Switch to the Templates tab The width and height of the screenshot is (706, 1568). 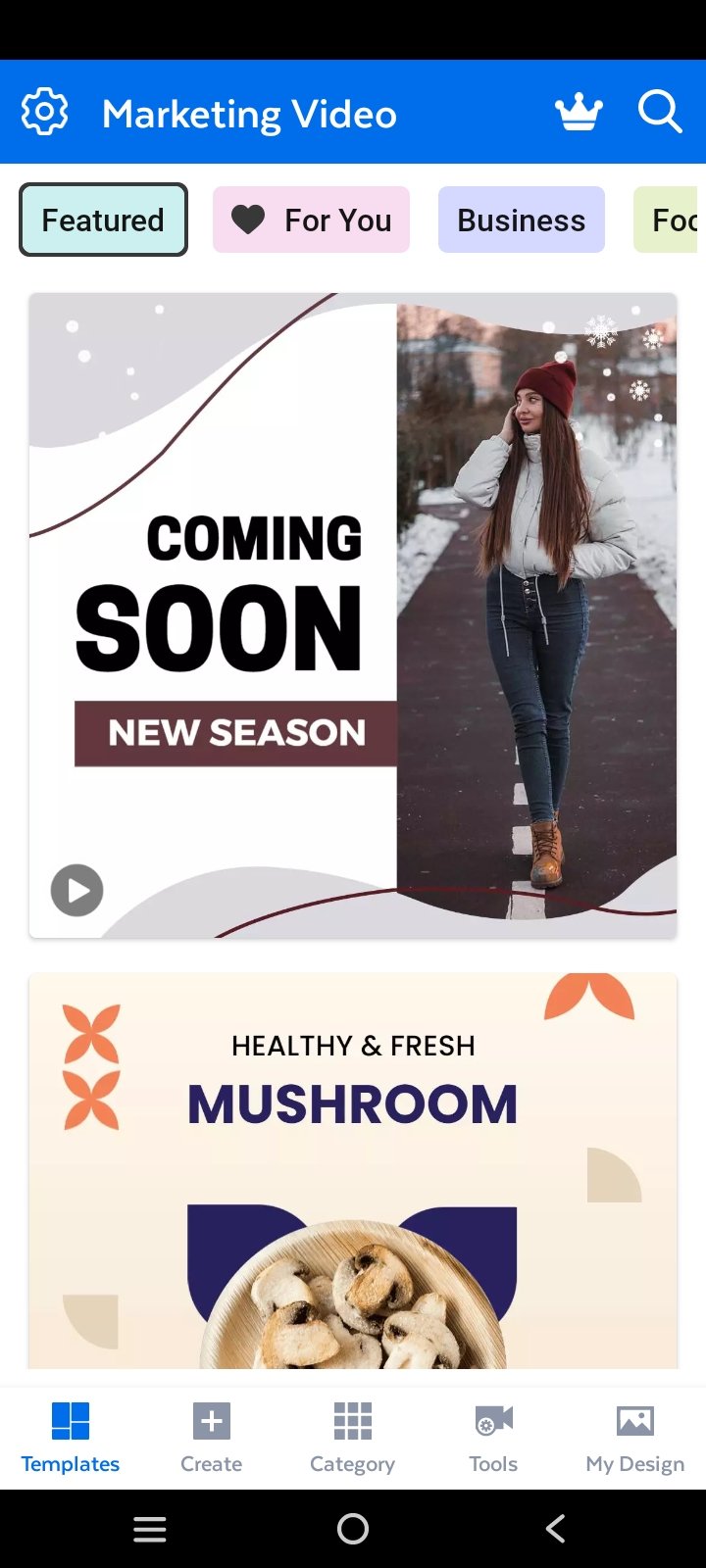71,1437
